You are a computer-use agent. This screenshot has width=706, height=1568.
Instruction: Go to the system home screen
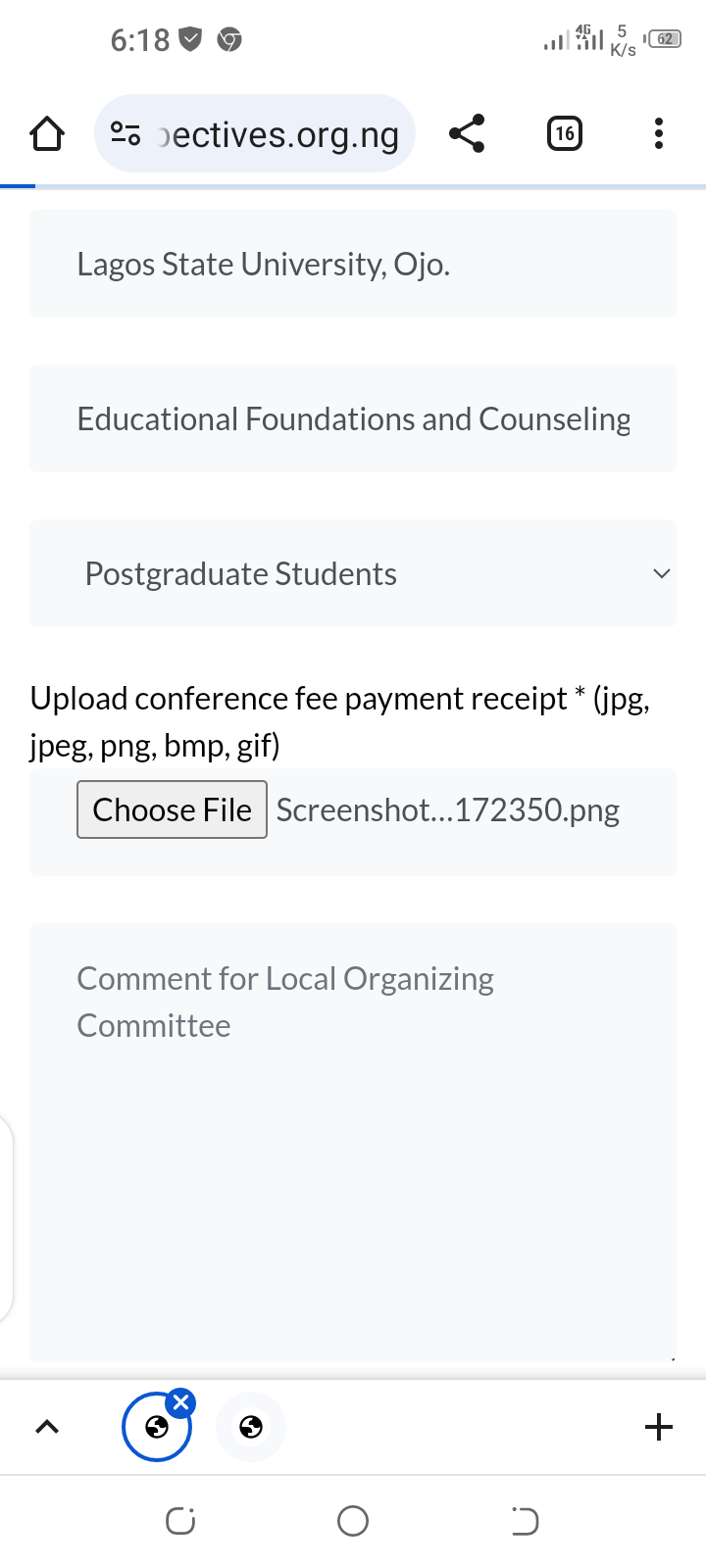tap(353, 1521)
